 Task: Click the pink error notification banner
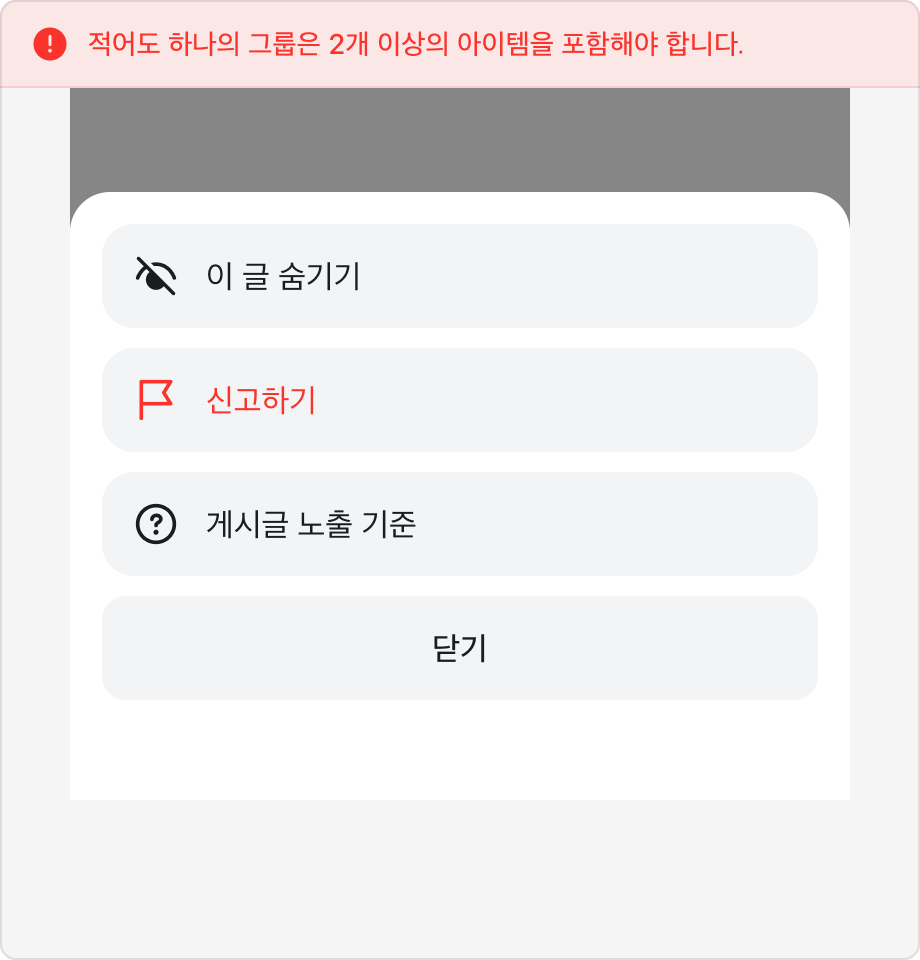pos(459,41)
